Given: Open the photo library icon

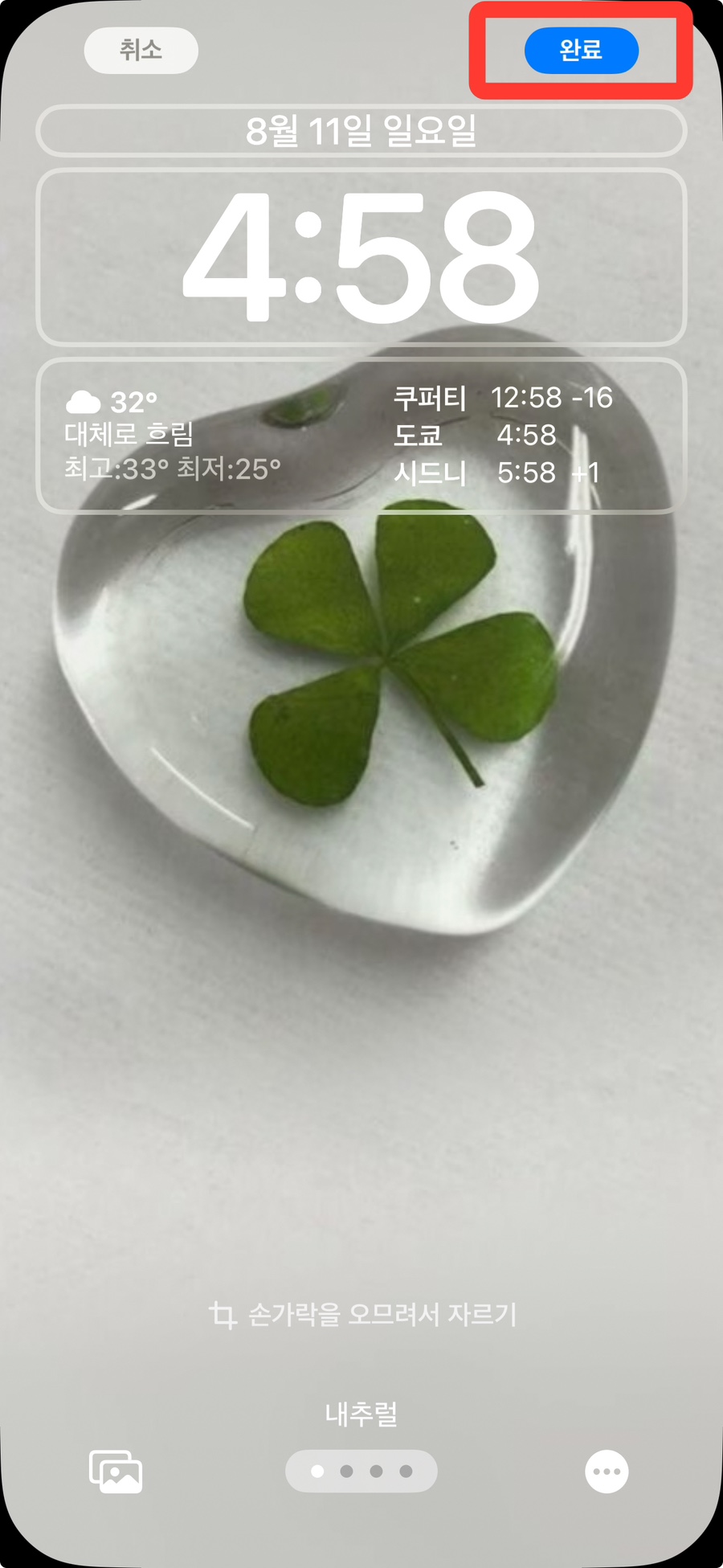Looking at the screenshot, I should [x=116, y=1472].
